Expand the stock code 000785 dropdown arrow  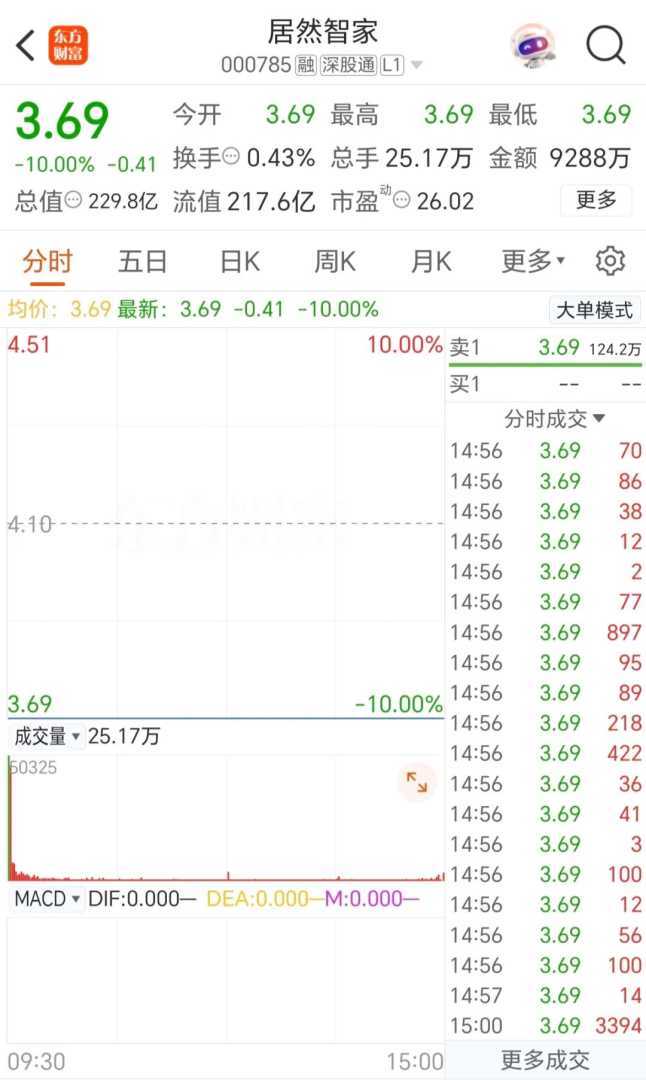click(416, 66)
